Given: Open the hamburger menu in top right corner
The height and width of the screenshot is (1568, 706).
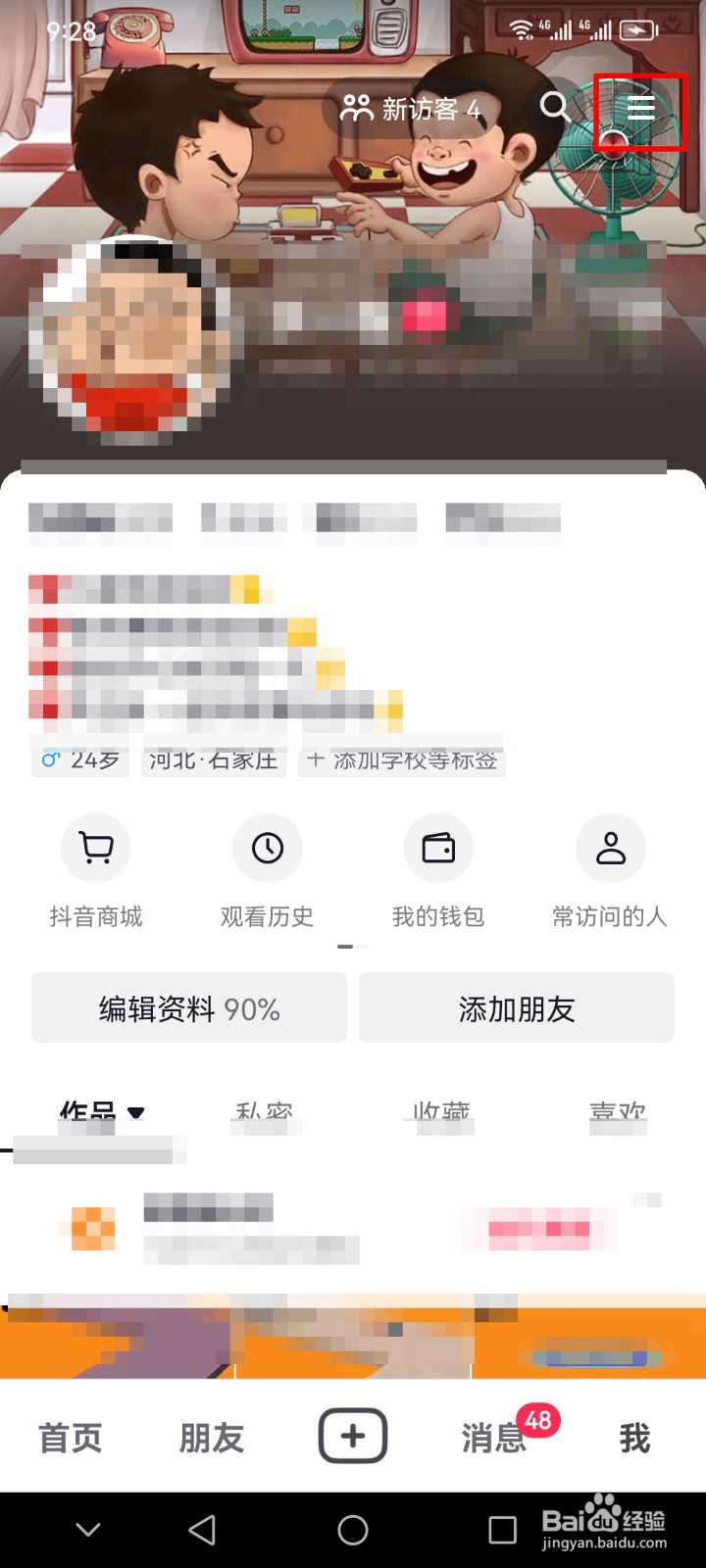Looking at the screenshot, I should click(x=641, y=108).
